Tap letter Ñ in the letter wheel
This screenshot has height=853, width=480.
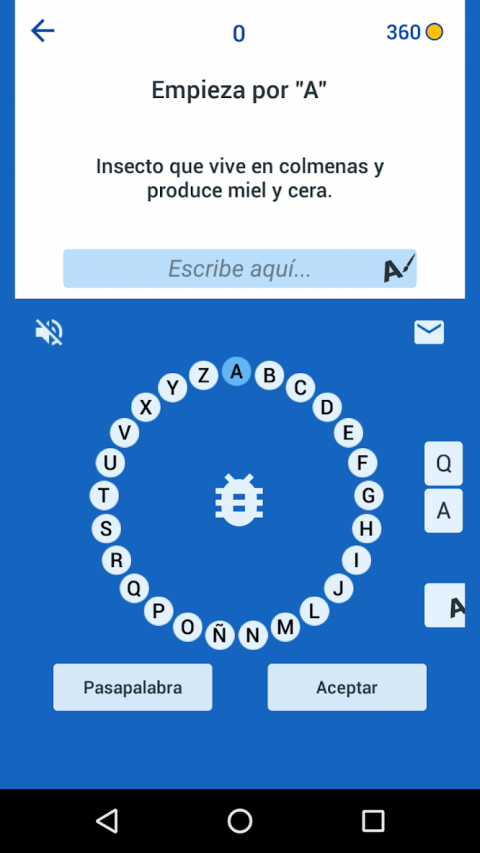tap(220, 635)
